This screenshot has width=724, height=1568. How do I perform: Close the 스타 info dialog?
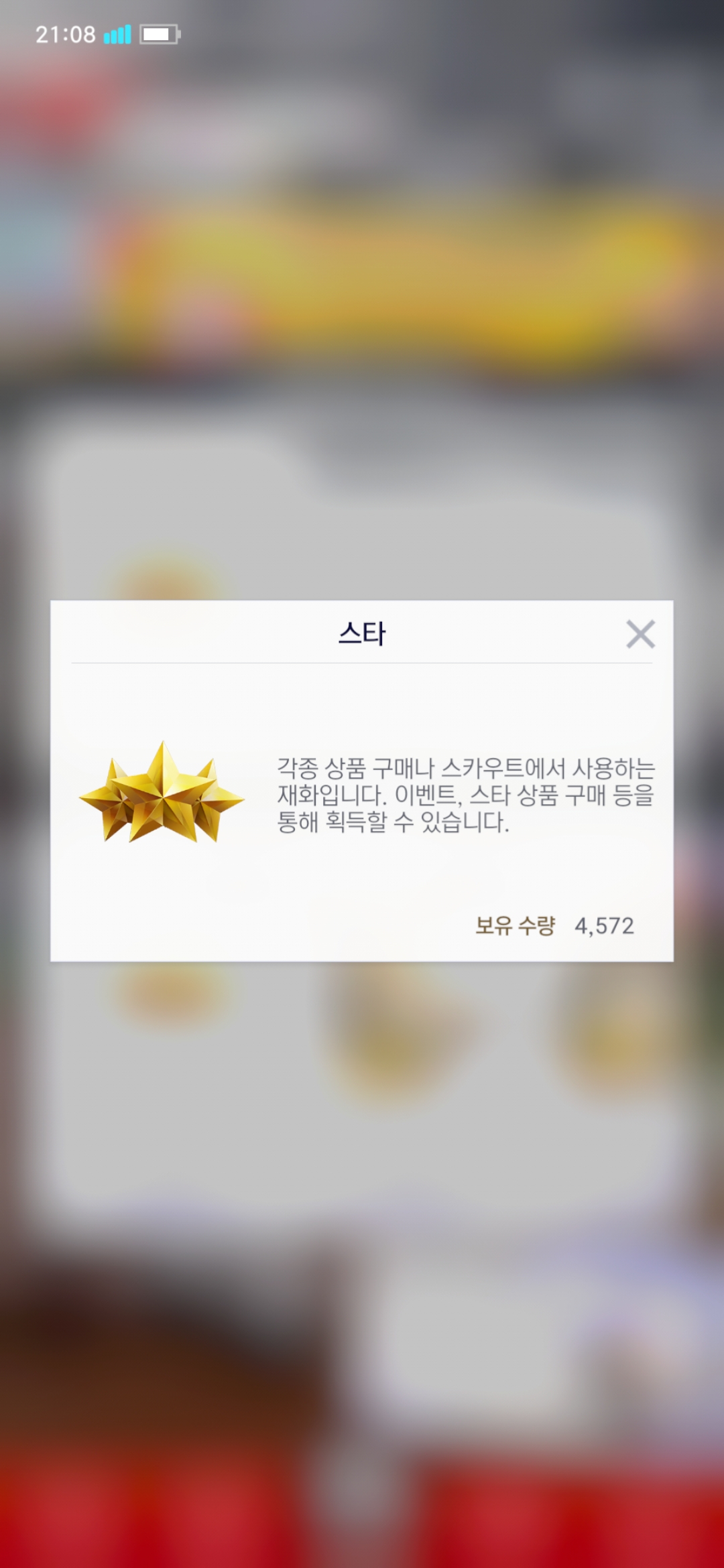(640, 634)
